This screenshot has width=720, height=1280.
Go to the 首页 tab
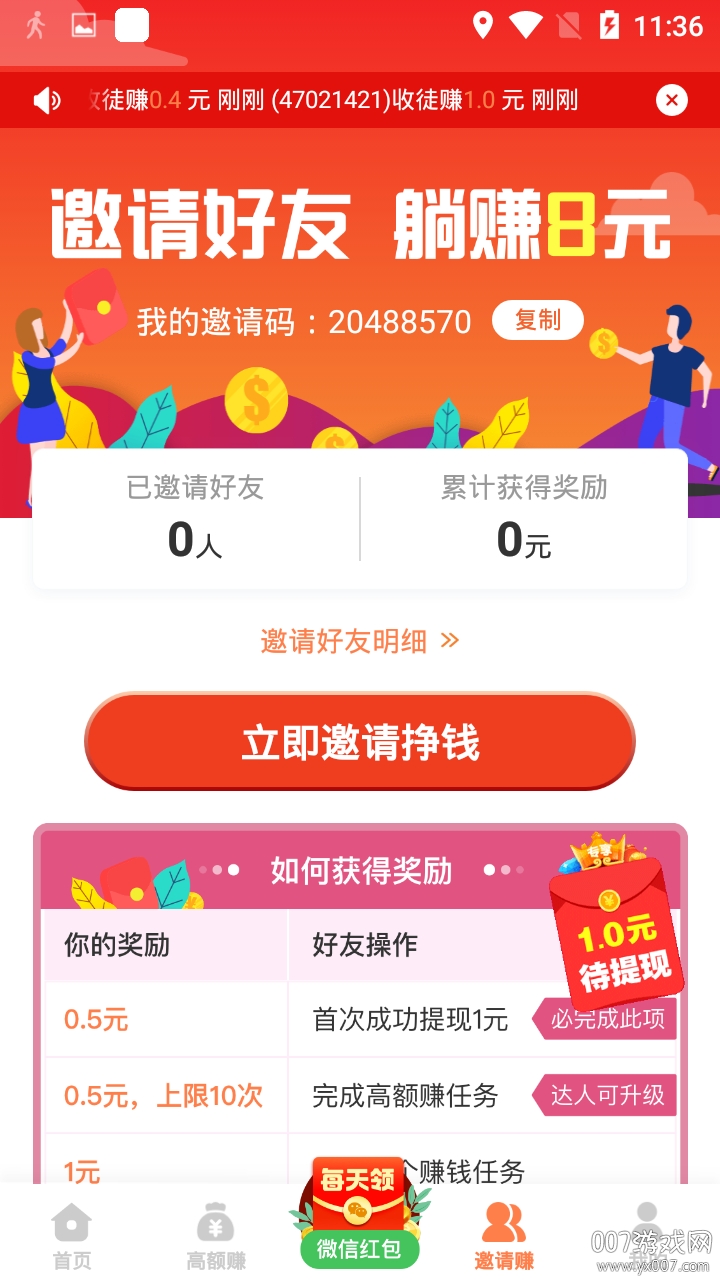point(71,1235)
